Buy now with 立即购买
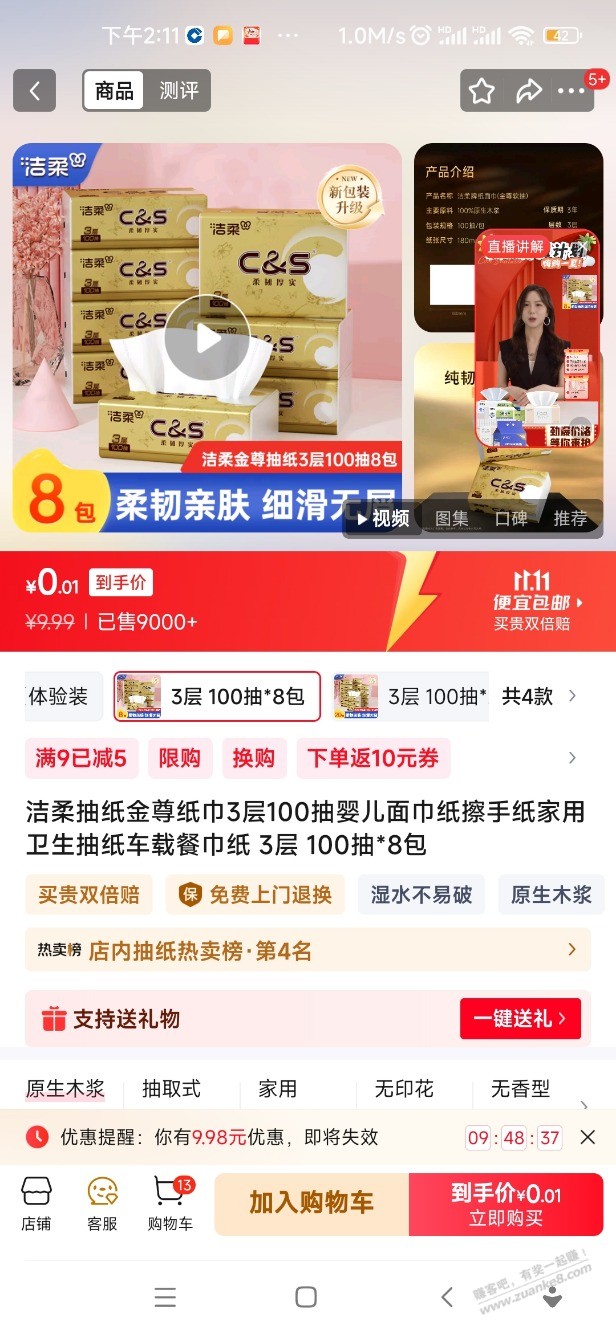The image size is (616, 1334). tap(506, 1204)
